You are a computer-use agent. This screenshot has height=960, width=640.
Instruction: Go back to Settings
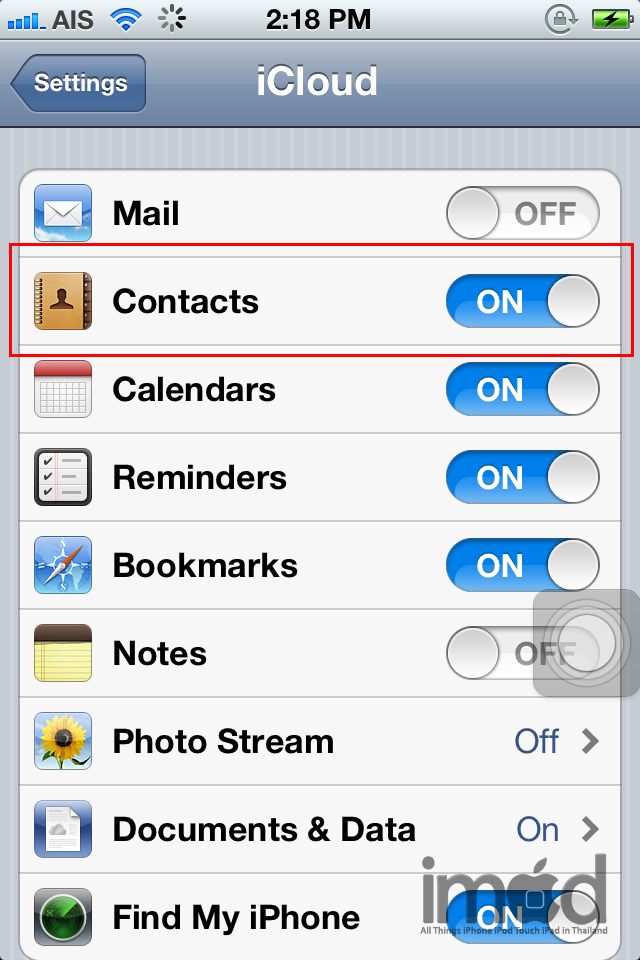[x=80, y=83]
